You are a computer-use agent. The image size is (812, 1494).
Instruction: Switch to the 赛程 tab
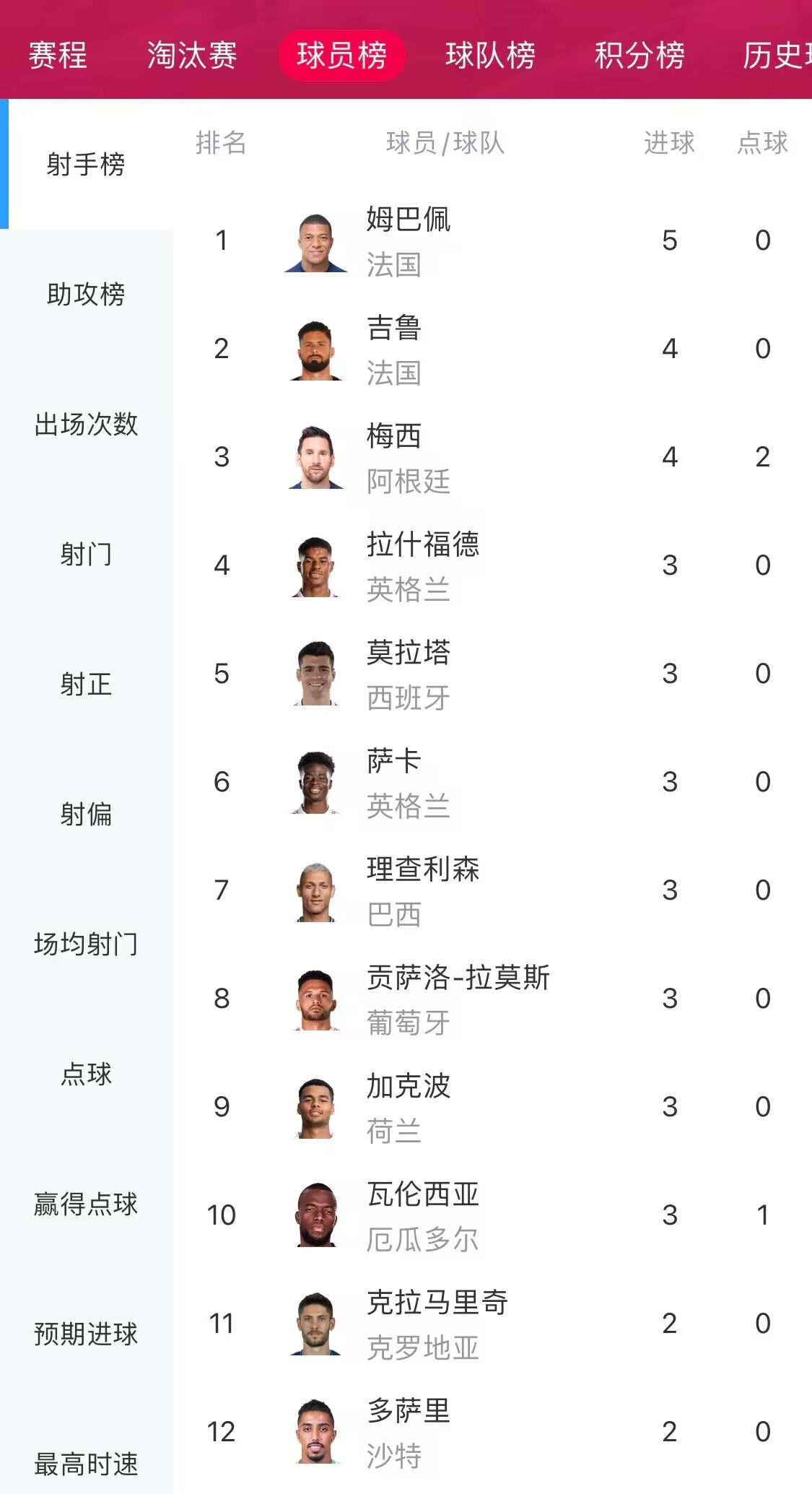point(58,56)
